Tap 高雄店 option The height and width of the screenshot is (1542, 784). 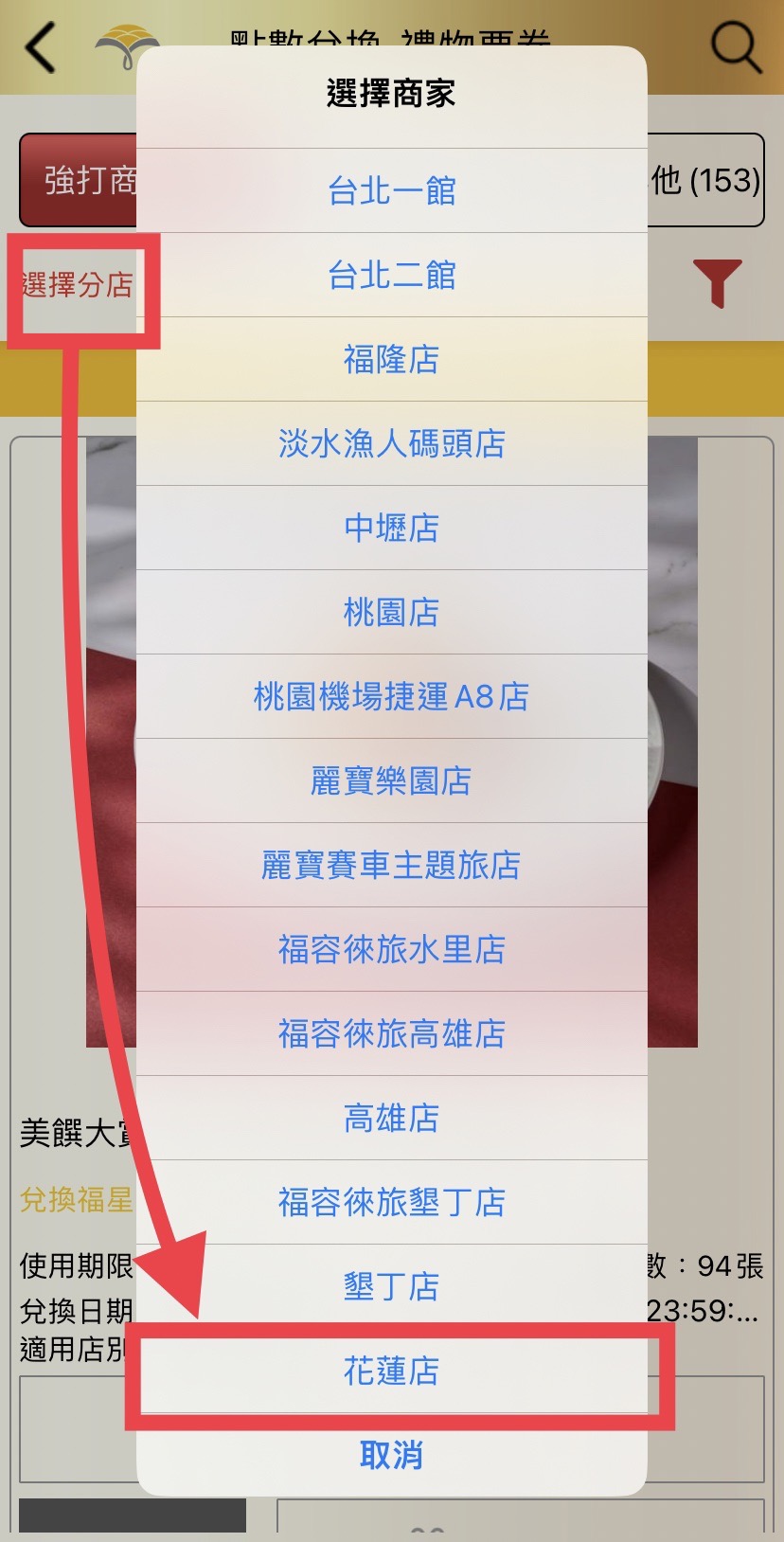(x=391, y=1118)
